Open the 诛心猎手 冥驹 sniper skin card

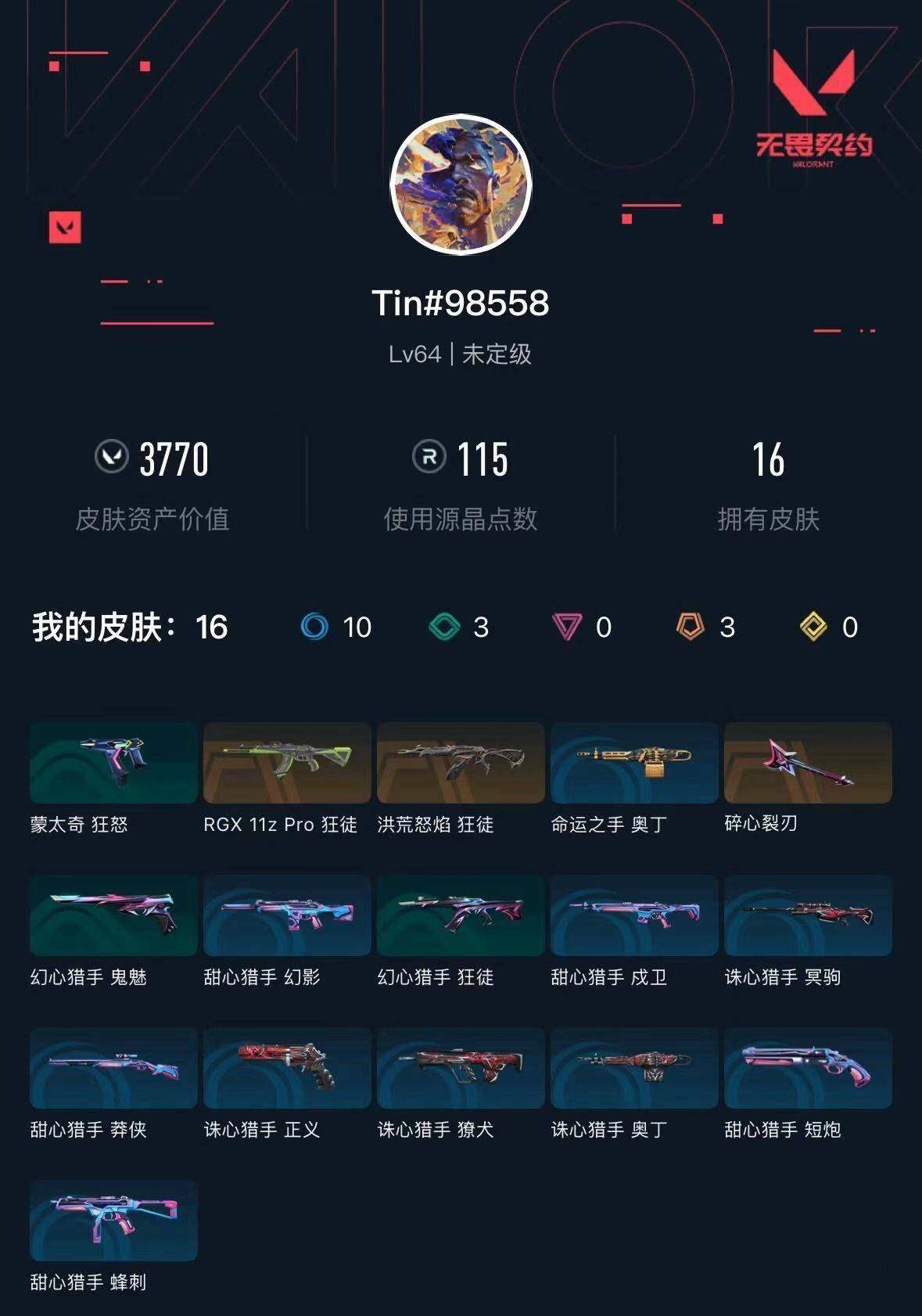807,915
